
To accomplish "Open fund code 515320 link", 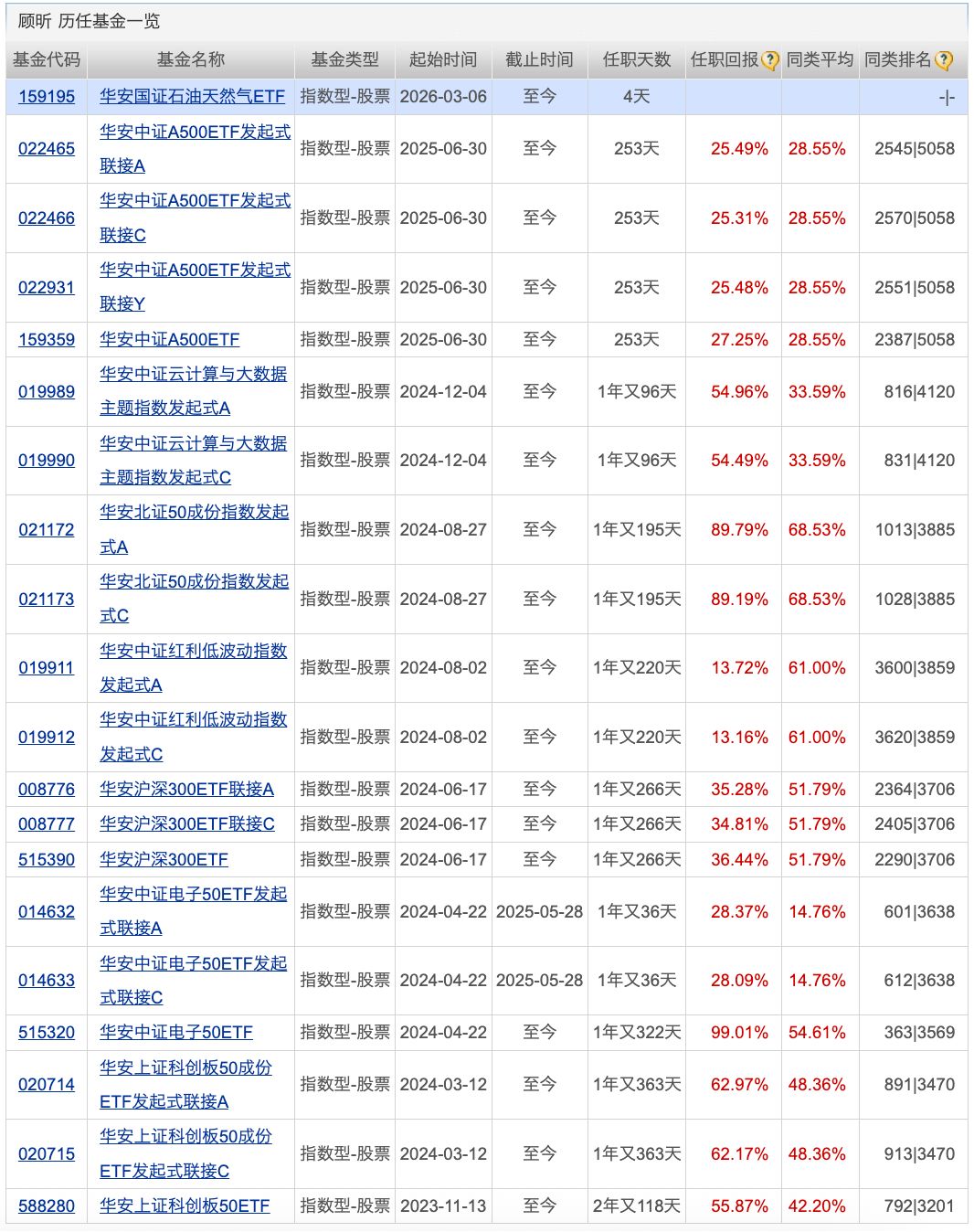I will (x=47, y=1033).
